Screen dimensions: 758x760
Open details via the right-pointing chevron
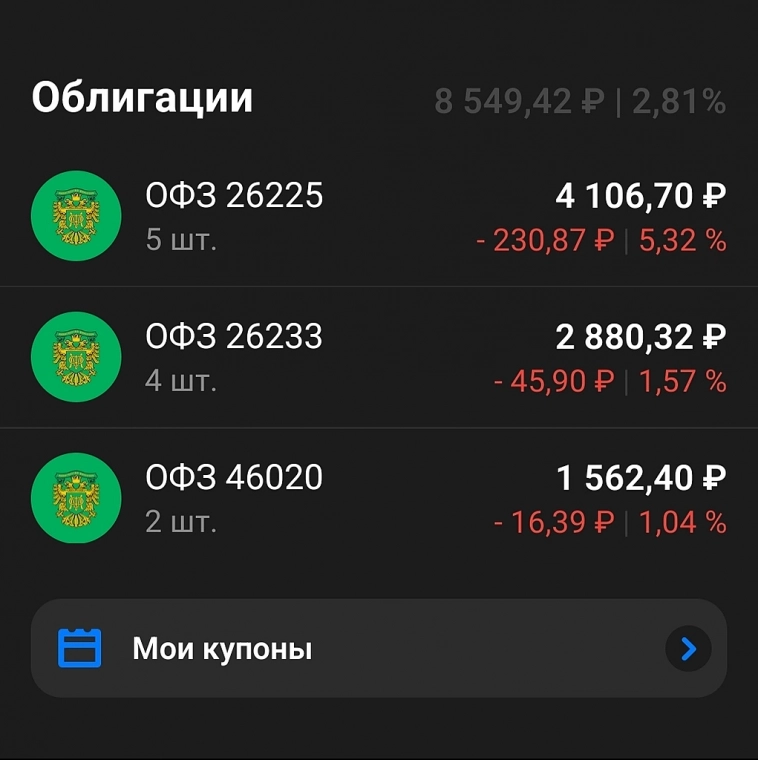(x=687, y=648)
